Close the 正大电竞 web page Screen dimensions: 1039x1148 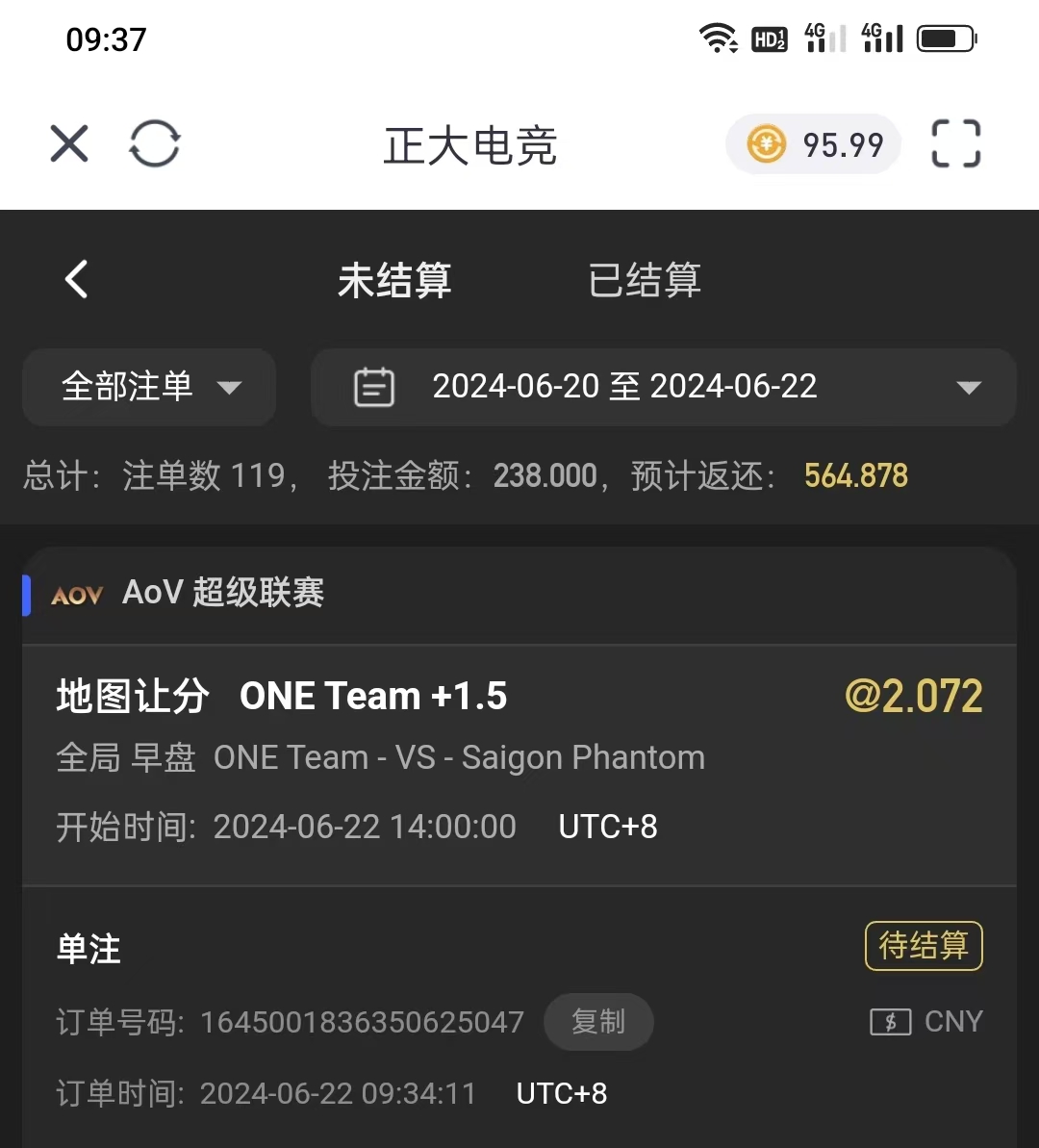(x=69, y=144)
